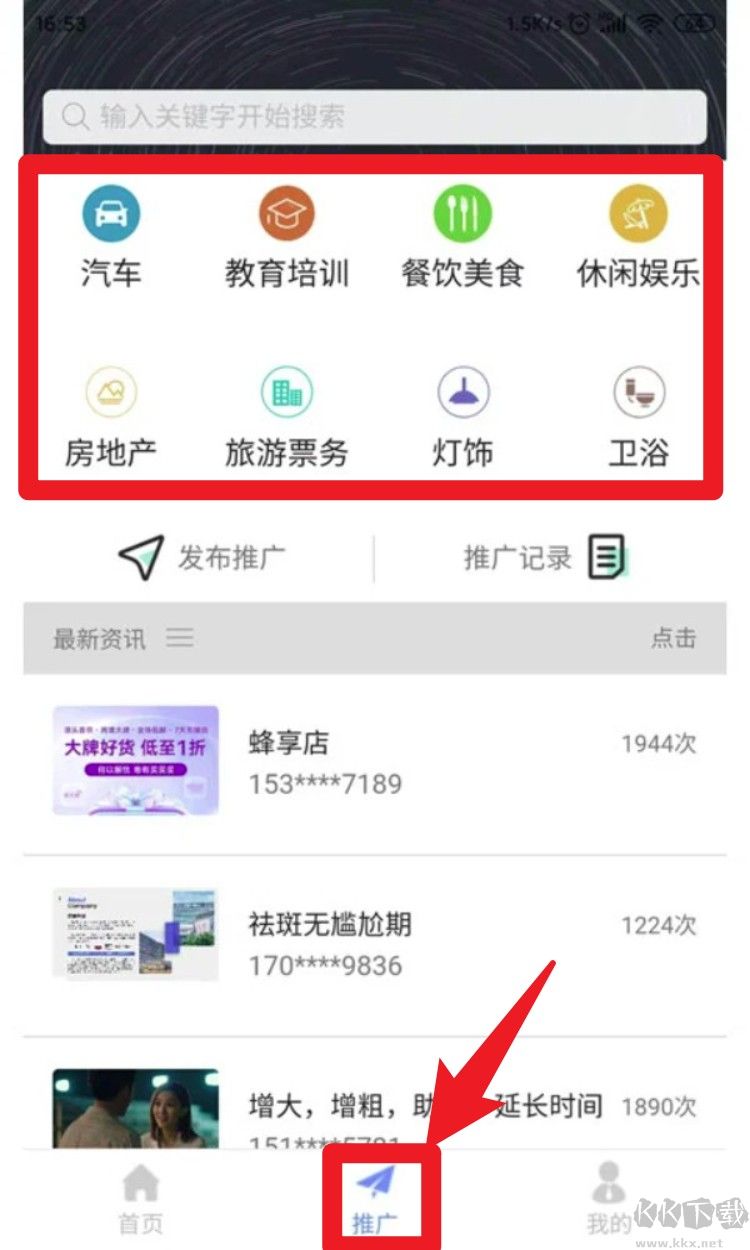
Task: Open the 最新资讯 list menu icon
Action: click(180, 638)
